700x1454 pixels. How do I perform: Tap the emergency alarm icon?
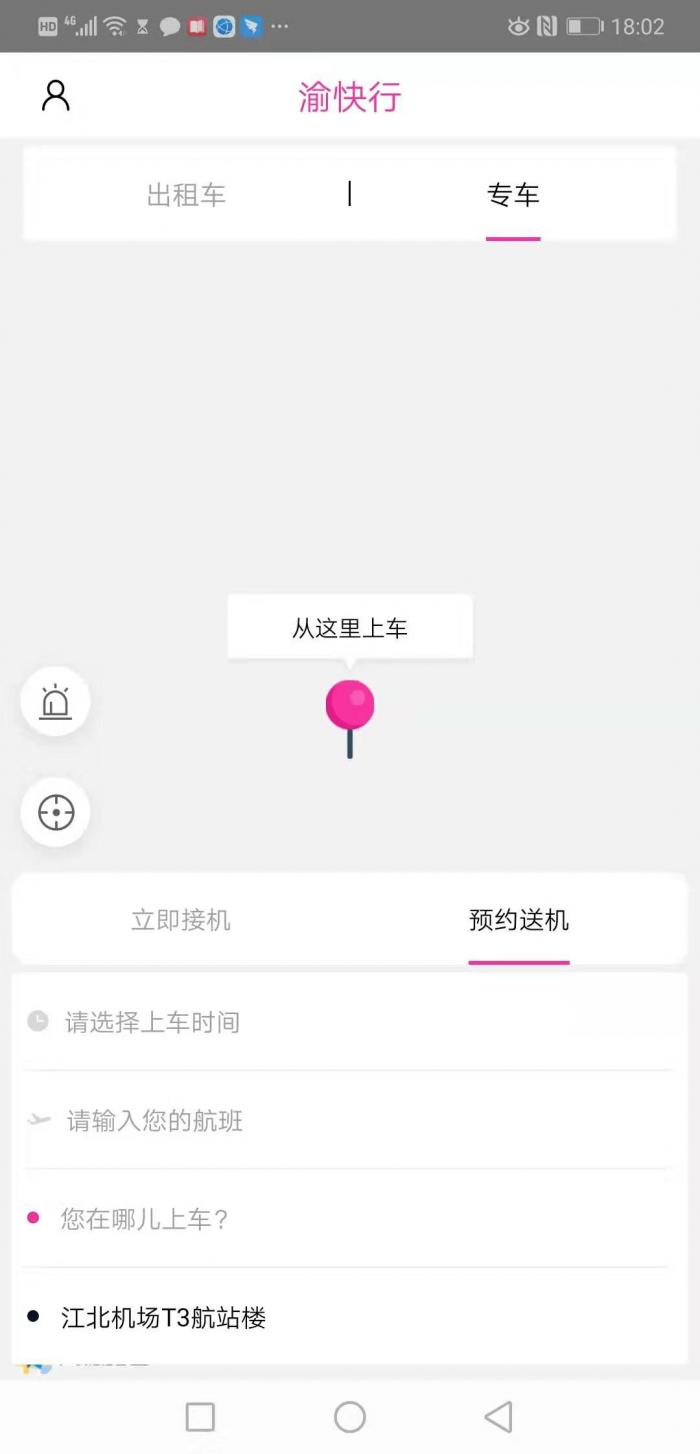pyautogui.click(x=55, y=702)
